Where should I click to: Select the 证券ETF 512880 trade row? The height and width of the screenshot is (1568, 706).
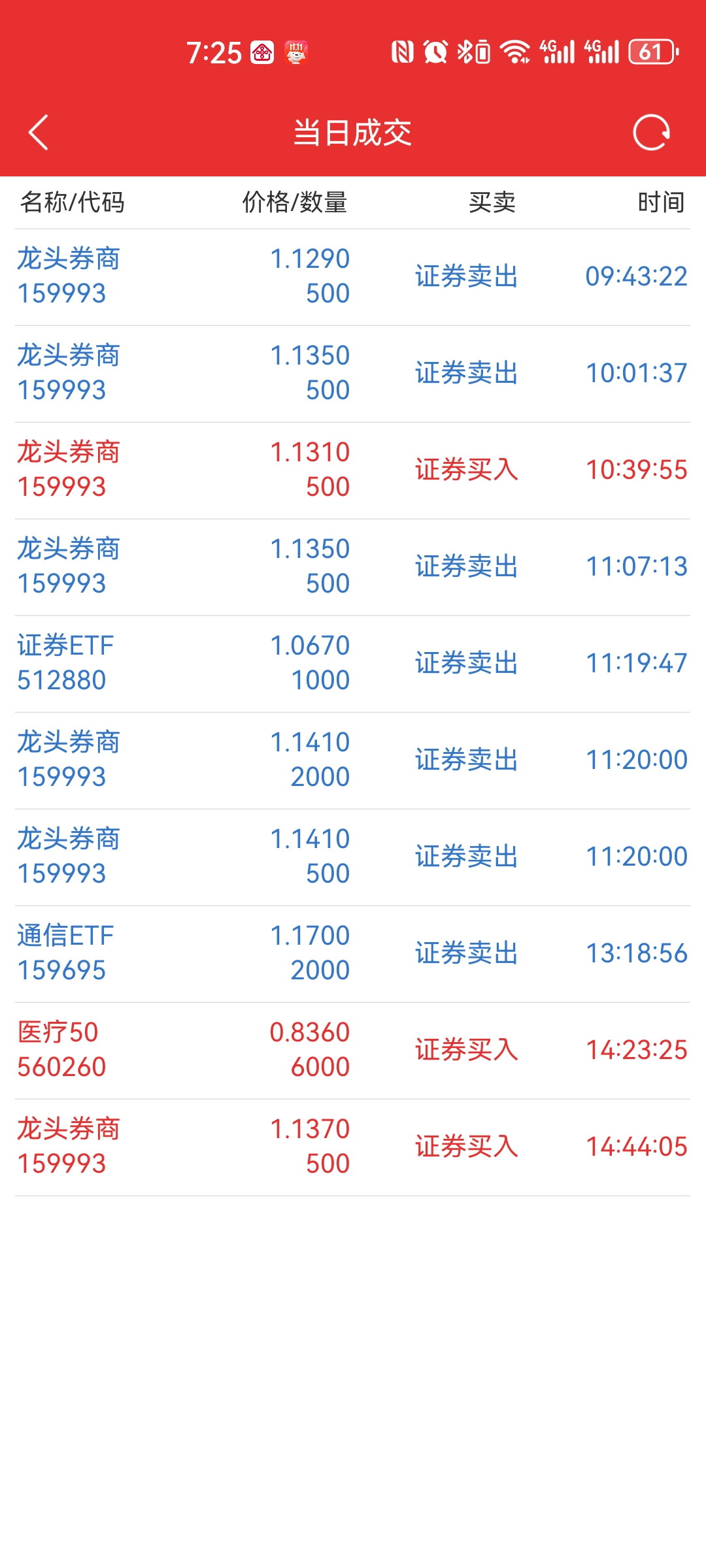click(x=352, y=663)
